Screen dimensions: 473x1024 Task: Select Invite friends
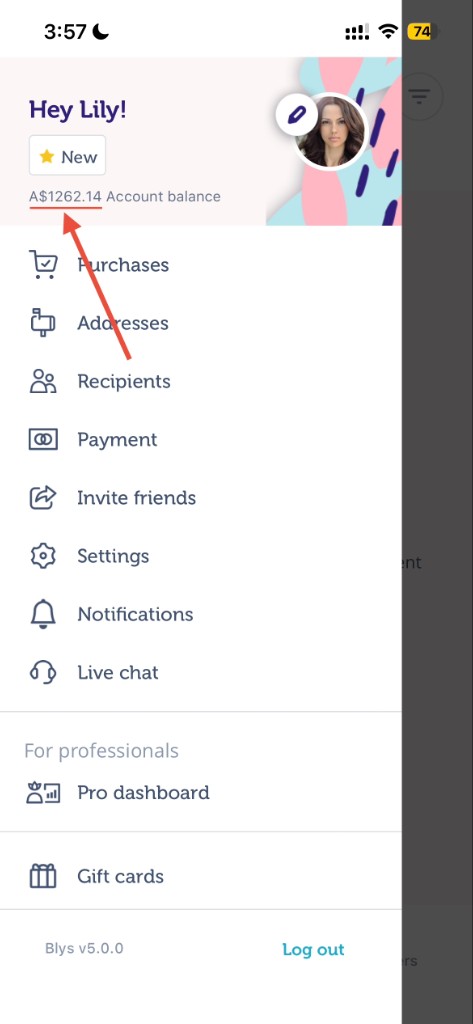pyautogui.click(x=201, y=498)
